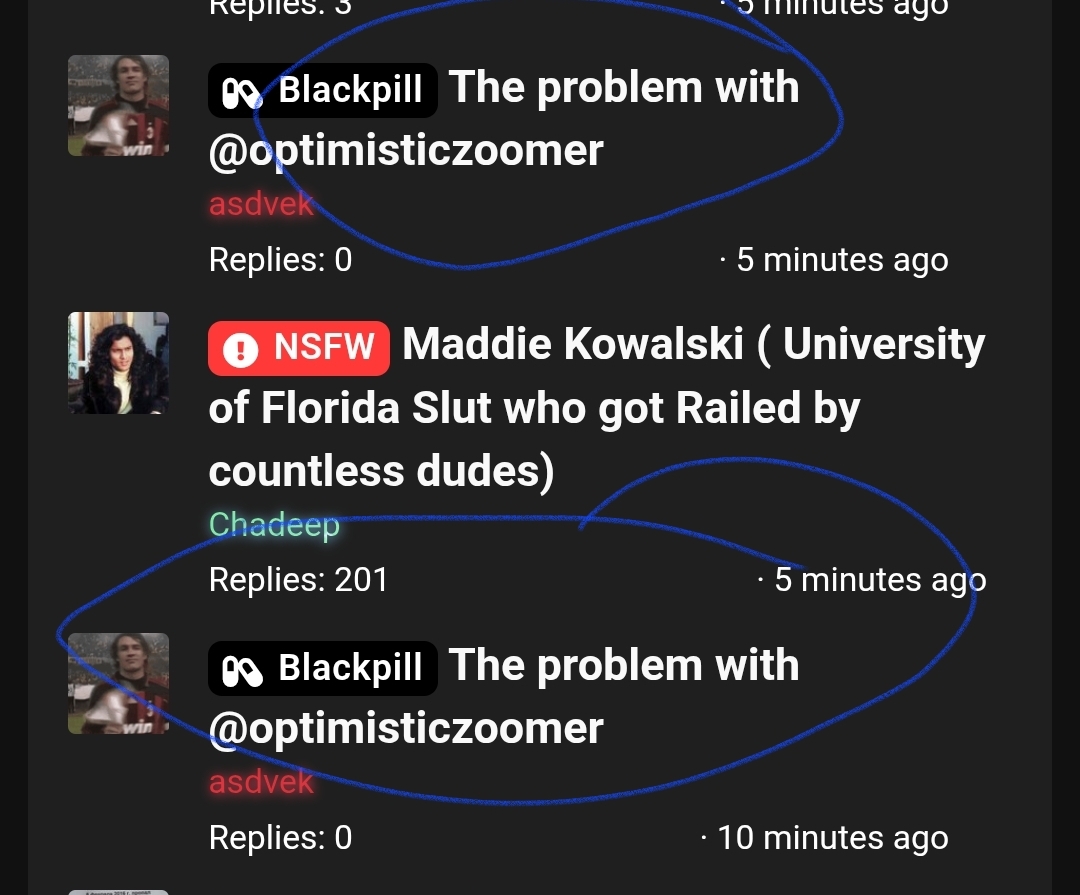
Task: Open asdvek's profile under the 10-minute-old thread
Action: [x=261, y=781]
